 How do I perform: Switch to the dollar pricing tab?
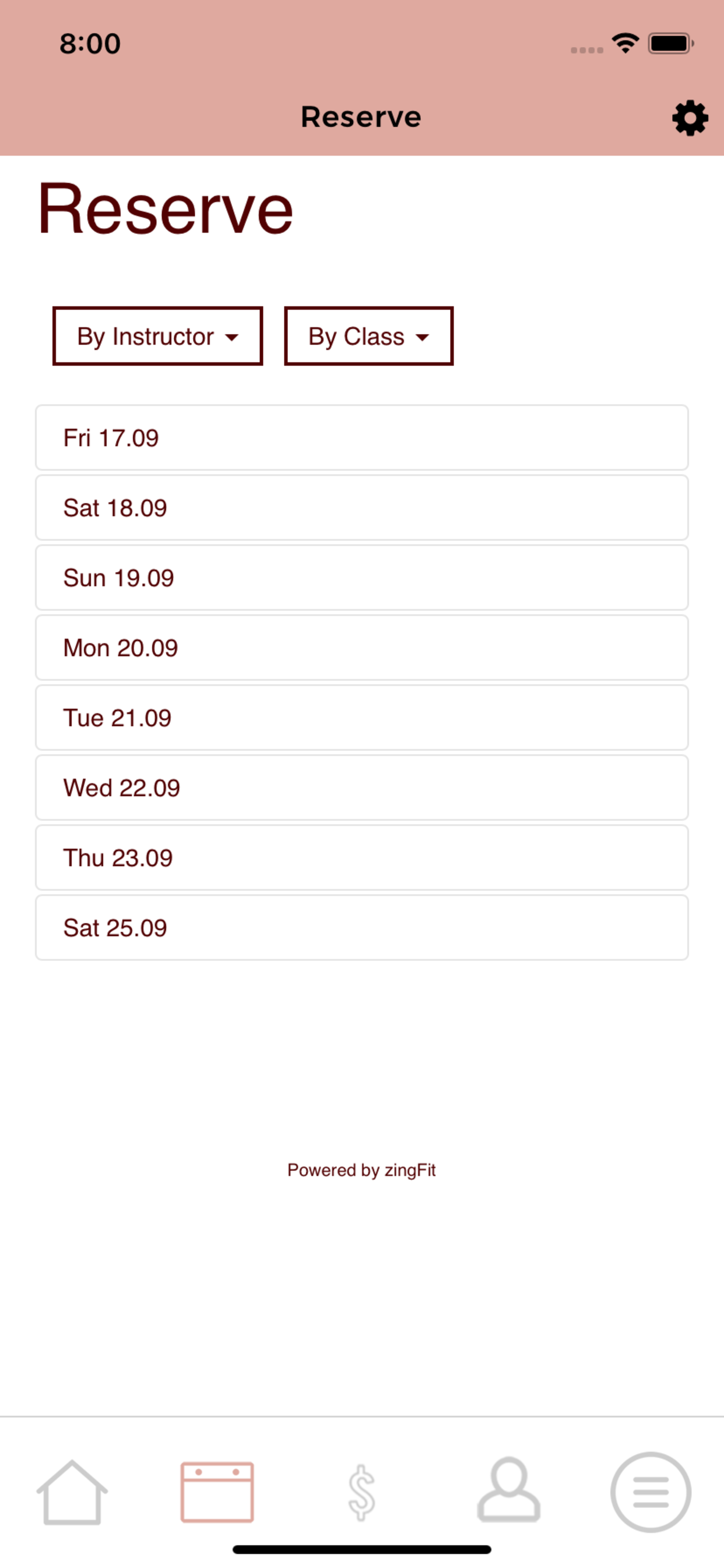point(362,1492)
